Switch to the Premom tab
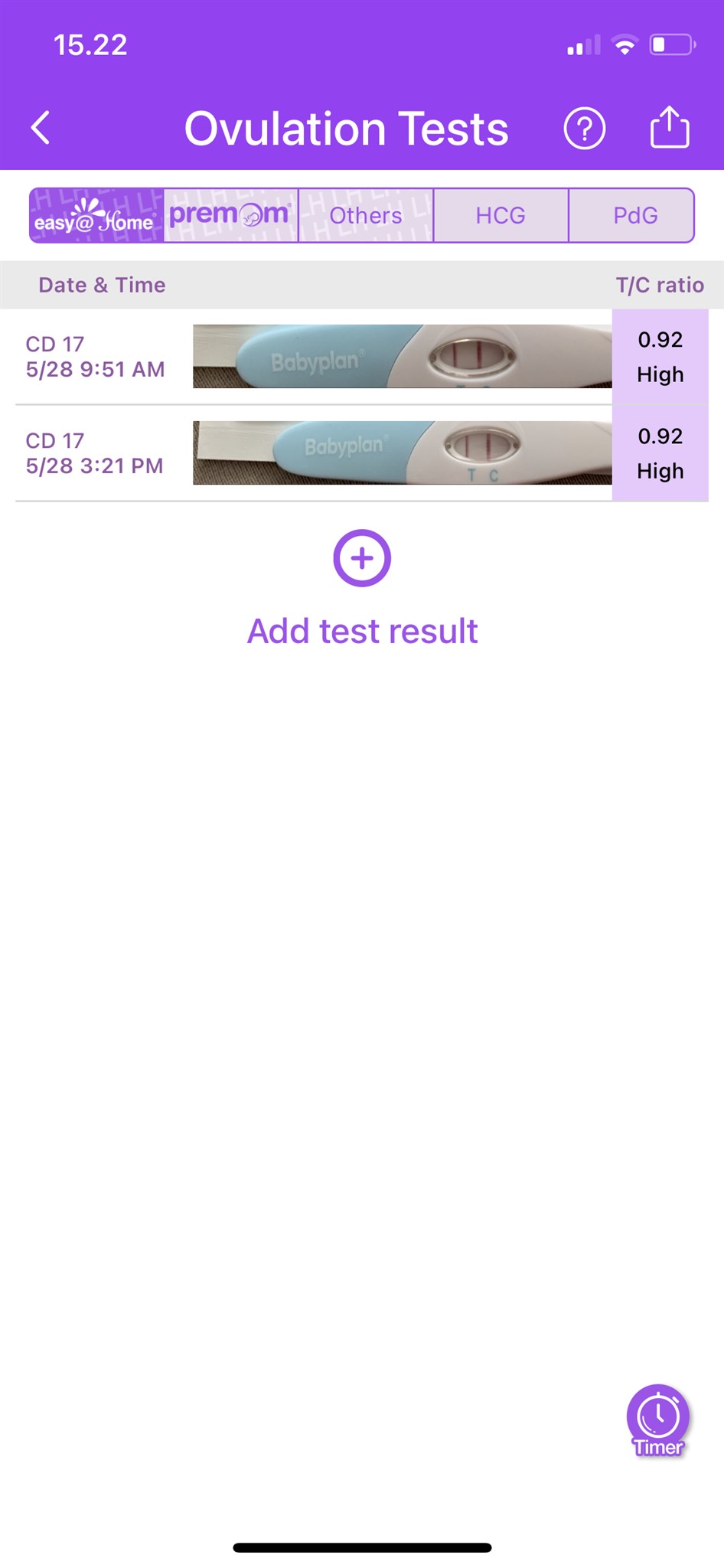The width and height of the screenshot is (724, 1568). [230, 216]
